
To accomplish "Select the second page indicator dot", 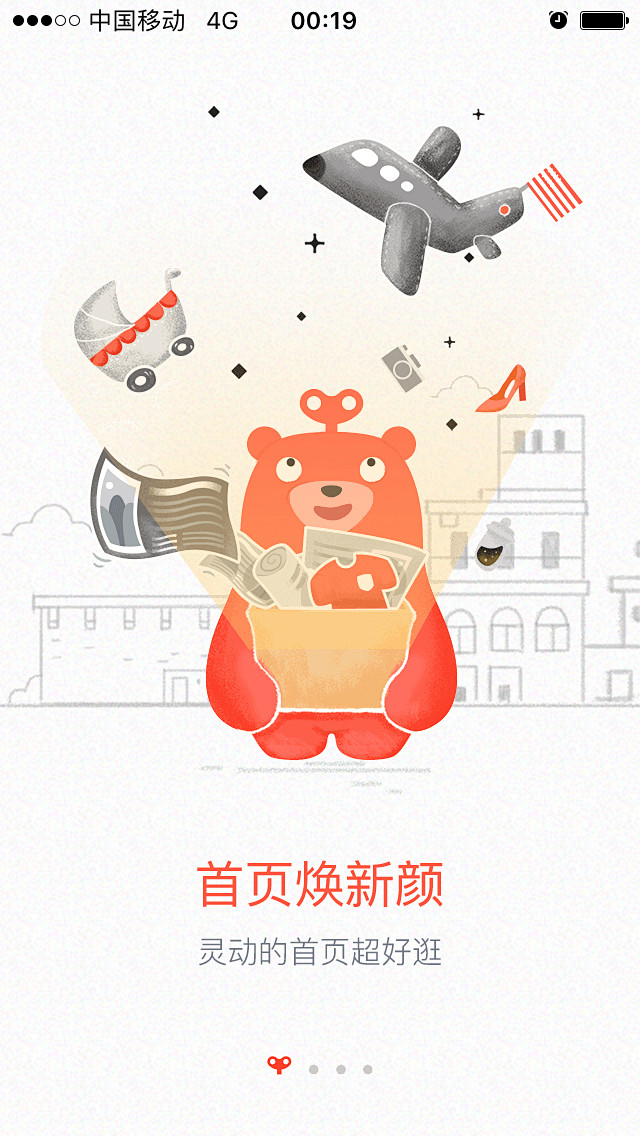I will [x=313, y=1069].
